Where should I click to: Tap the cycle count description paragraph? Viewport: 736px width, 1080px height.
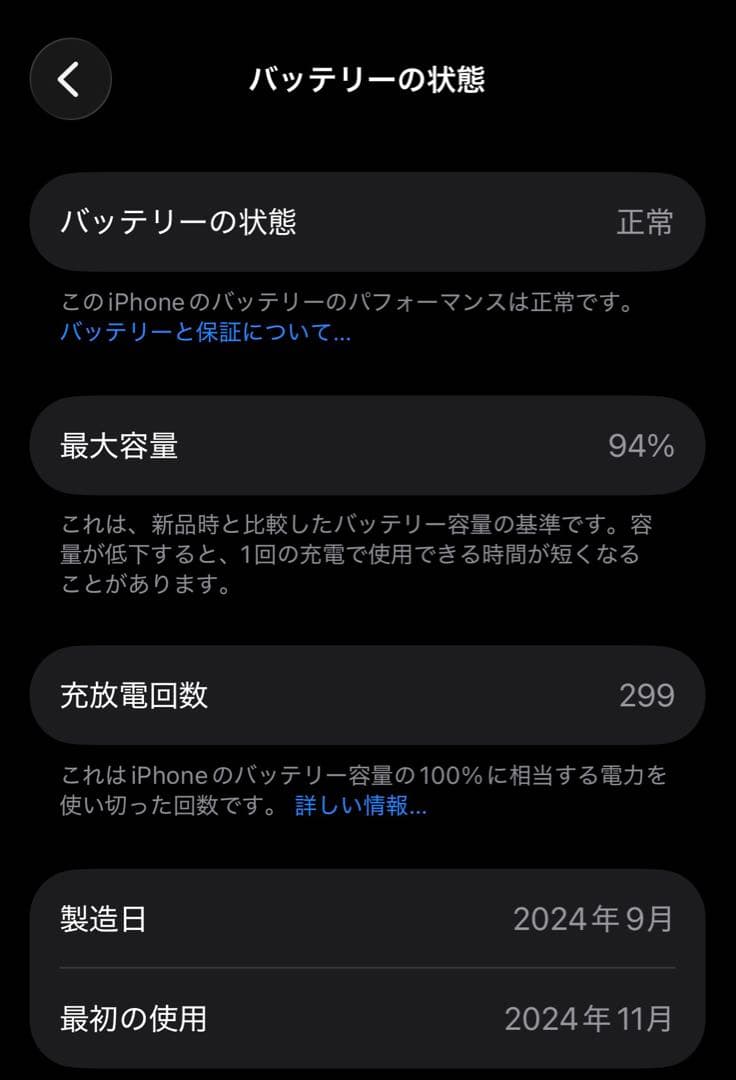click(366, 790)
